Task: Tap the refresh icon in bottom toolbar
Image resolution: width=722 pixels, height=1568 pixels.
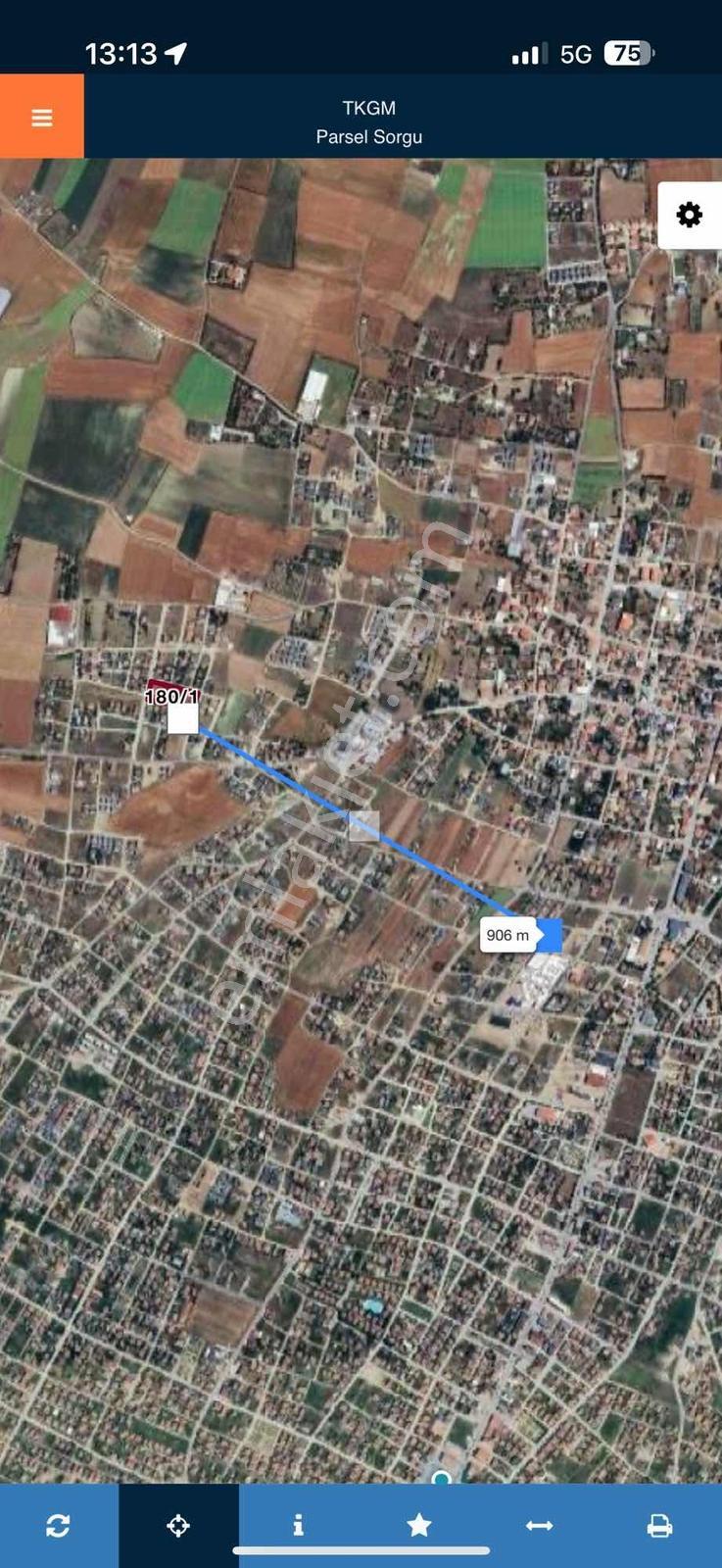Action: (x=58, y=1525)
